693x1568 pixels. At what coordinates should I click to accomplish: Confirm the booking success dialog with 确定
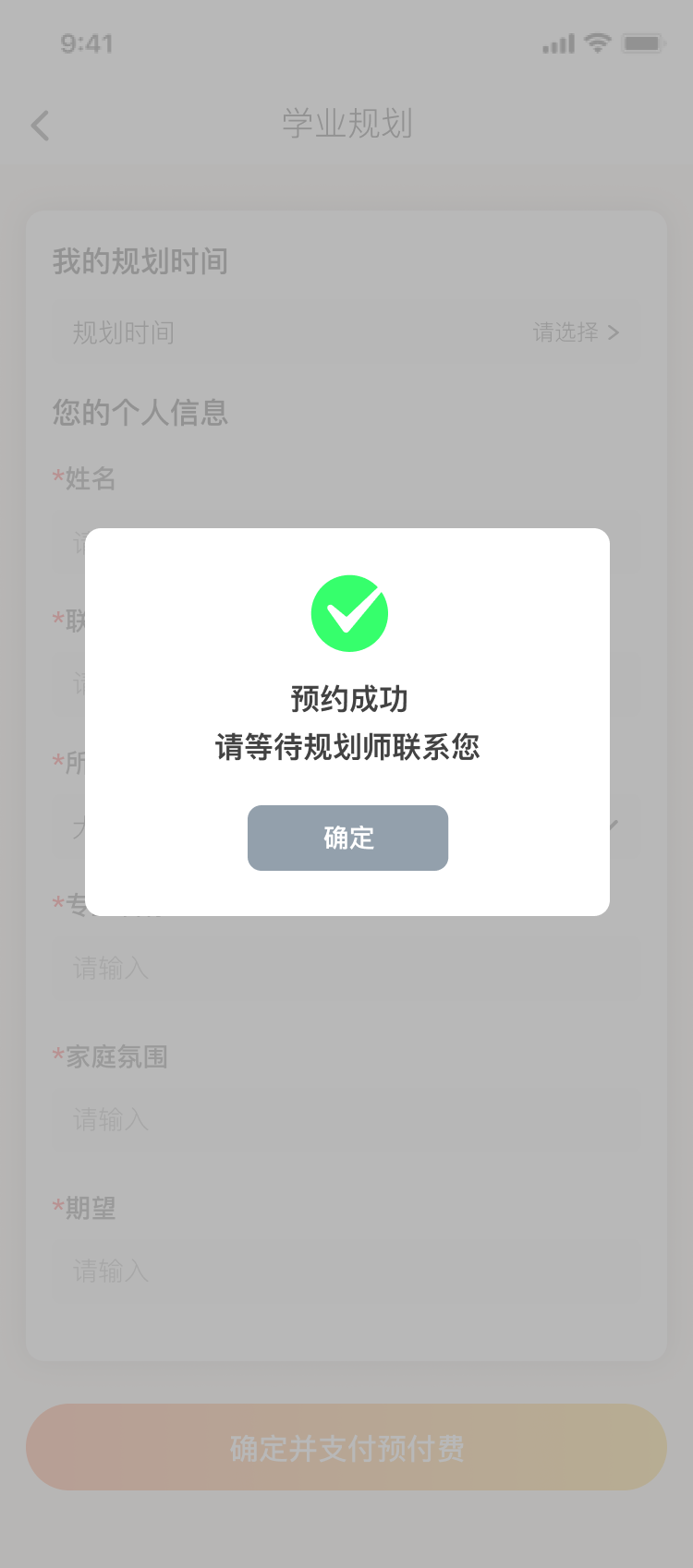point(347,838)
